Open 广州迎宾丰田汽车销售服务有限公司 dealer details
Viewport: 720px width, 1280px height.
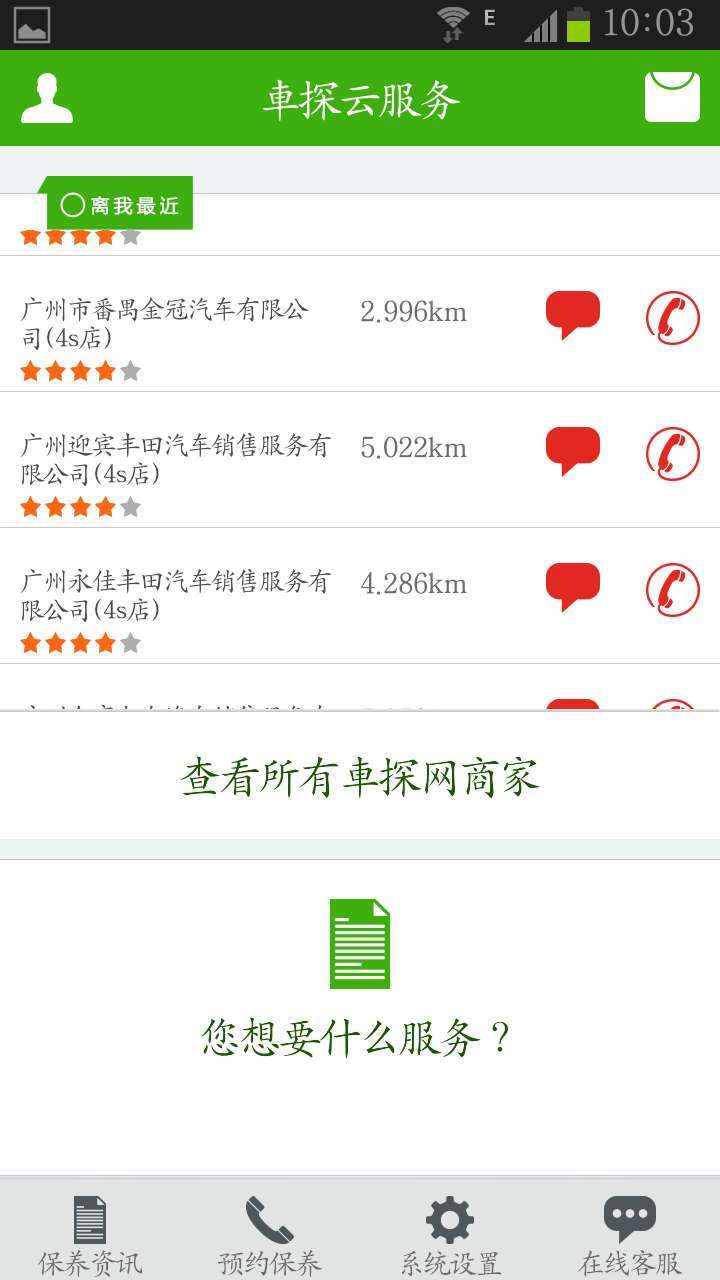[x=176, y=459]
